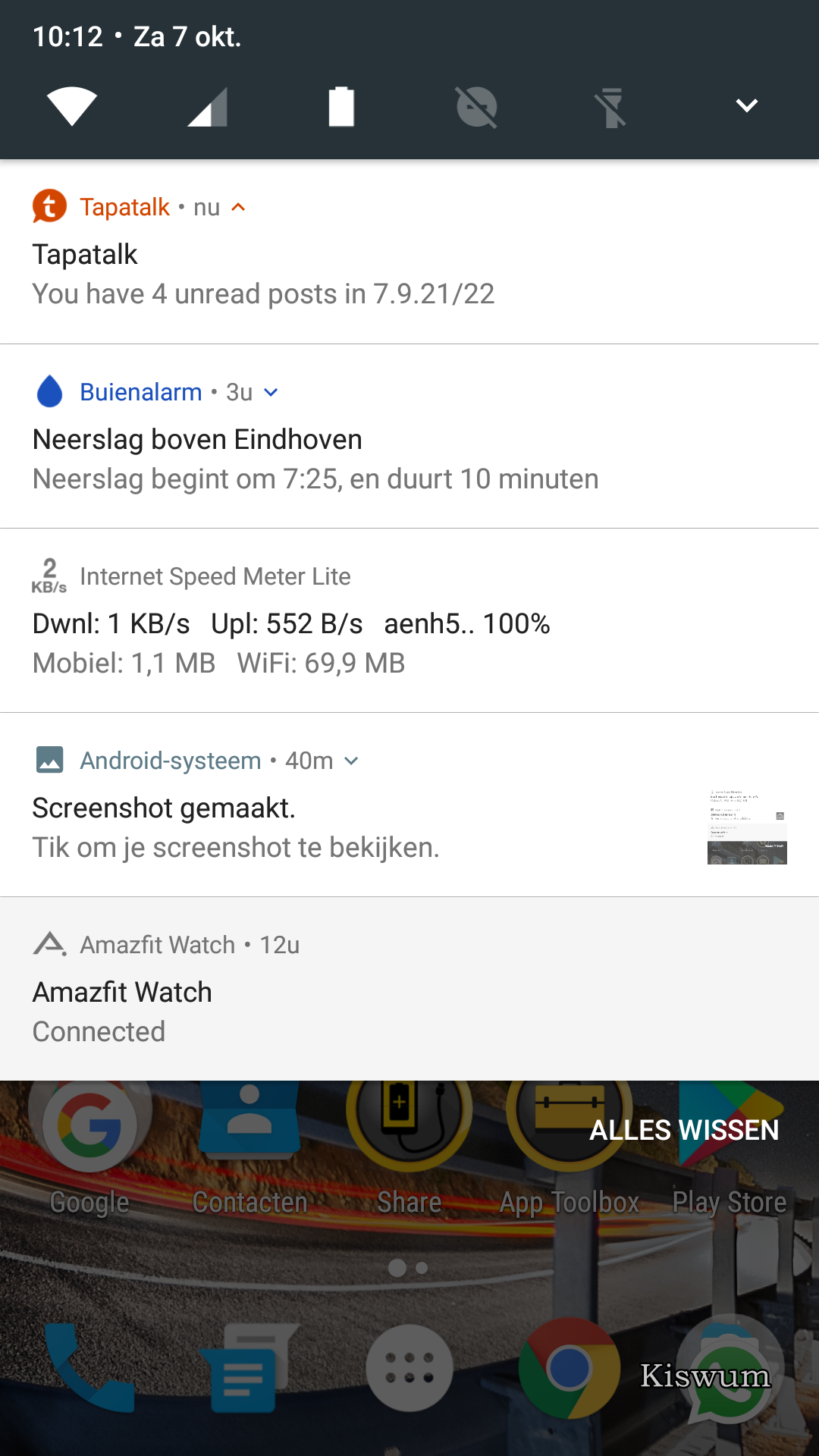Toggle the mobile data quick setting
Viewport: 819px width, 1456px height.
tap(207, 106)
